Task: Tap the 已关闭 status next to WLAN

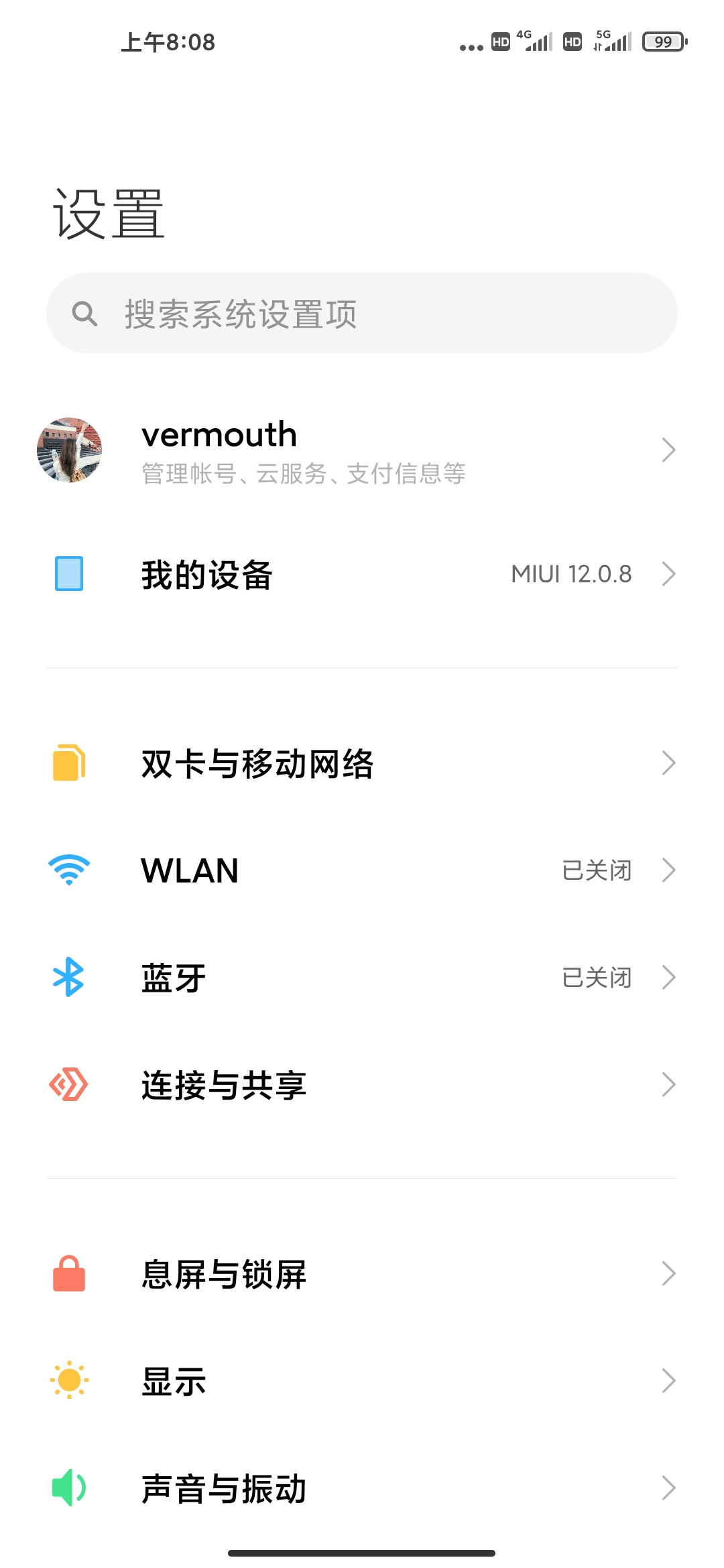Action: [x=597, y=869]
